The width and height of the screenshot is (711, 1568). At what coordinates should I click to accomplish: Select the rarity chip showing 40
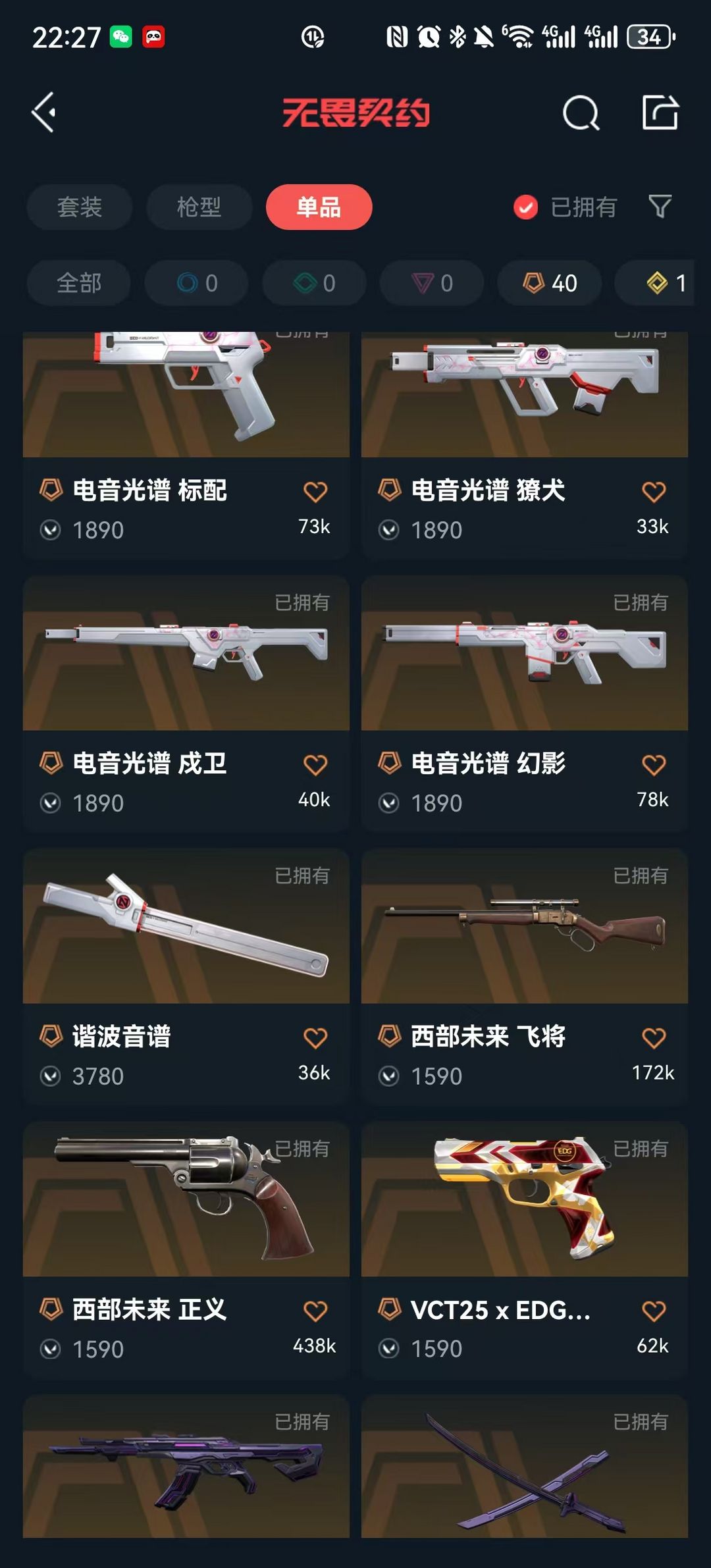point(550,283)
